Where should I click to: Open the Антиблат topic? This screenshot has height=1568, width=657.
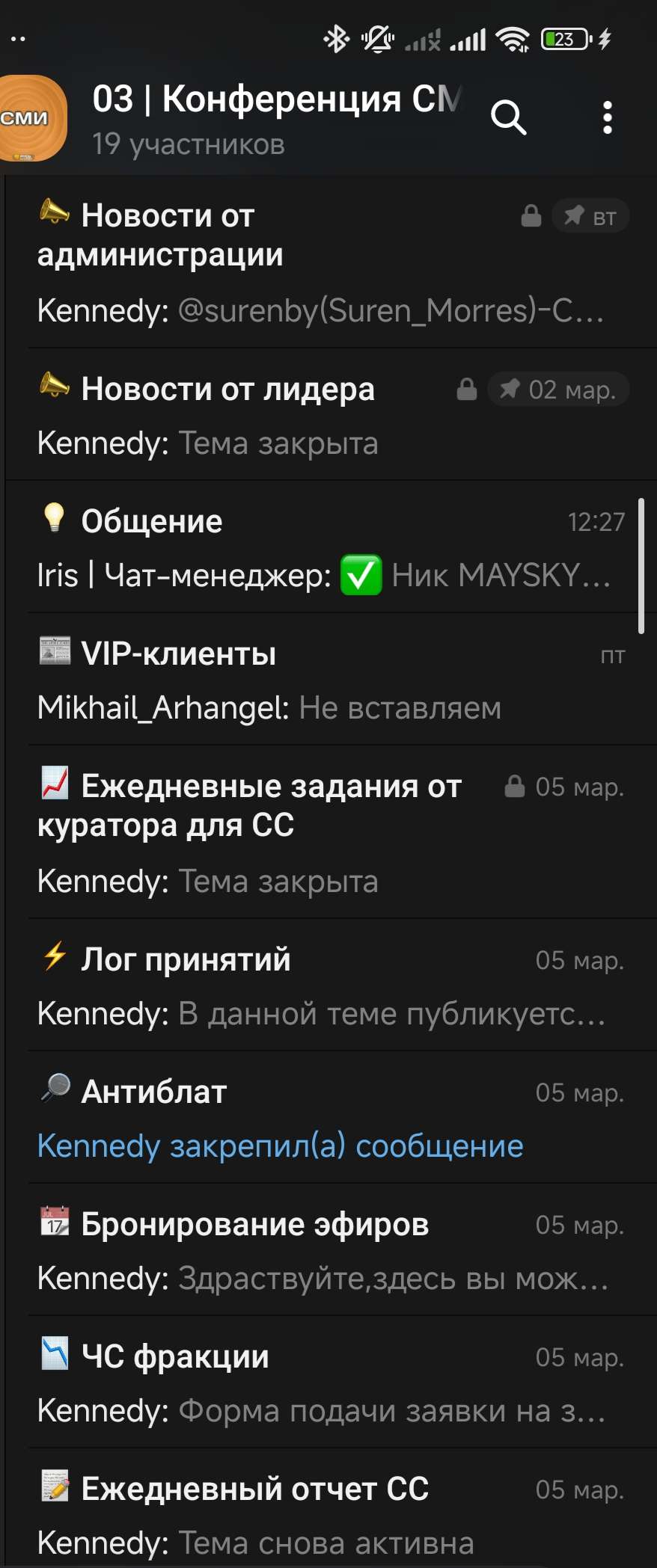(329, 1118)
